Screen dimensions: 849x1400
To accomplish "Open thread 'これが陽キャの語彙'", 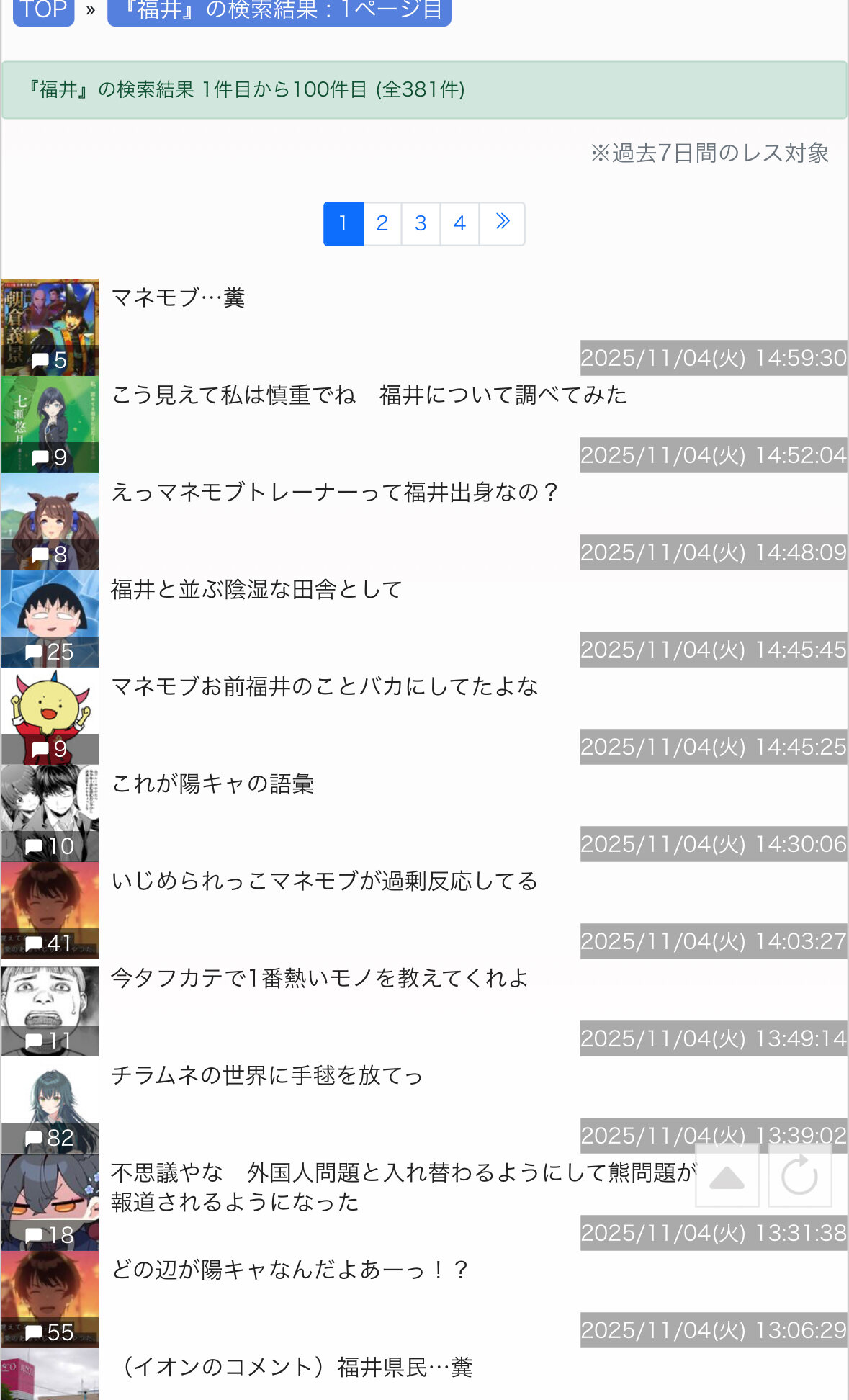I will pyautogui.click(x=213, y=784).
